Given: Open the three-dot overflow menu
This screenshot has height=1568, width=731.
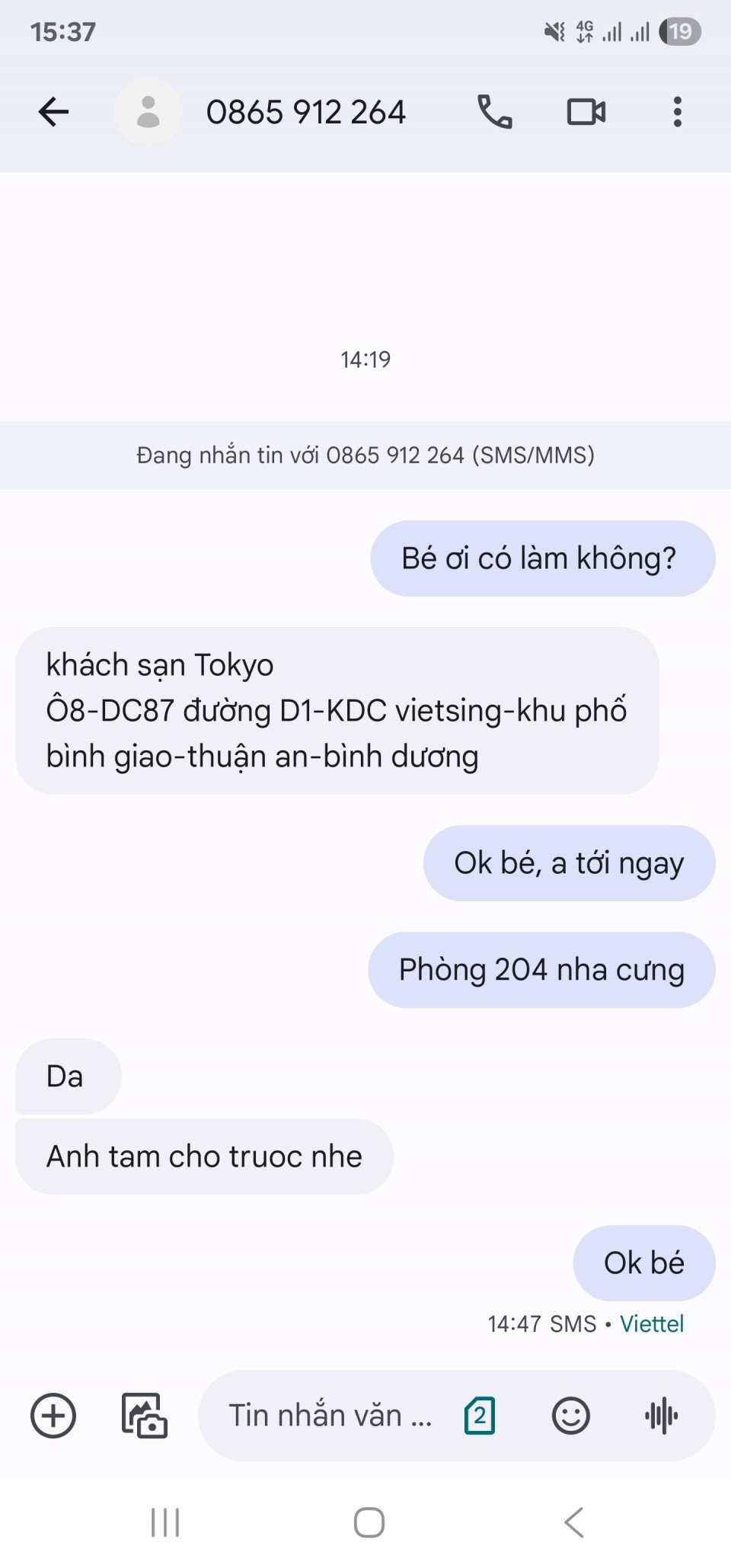Looking at the screenshot, I should (677, 112).
